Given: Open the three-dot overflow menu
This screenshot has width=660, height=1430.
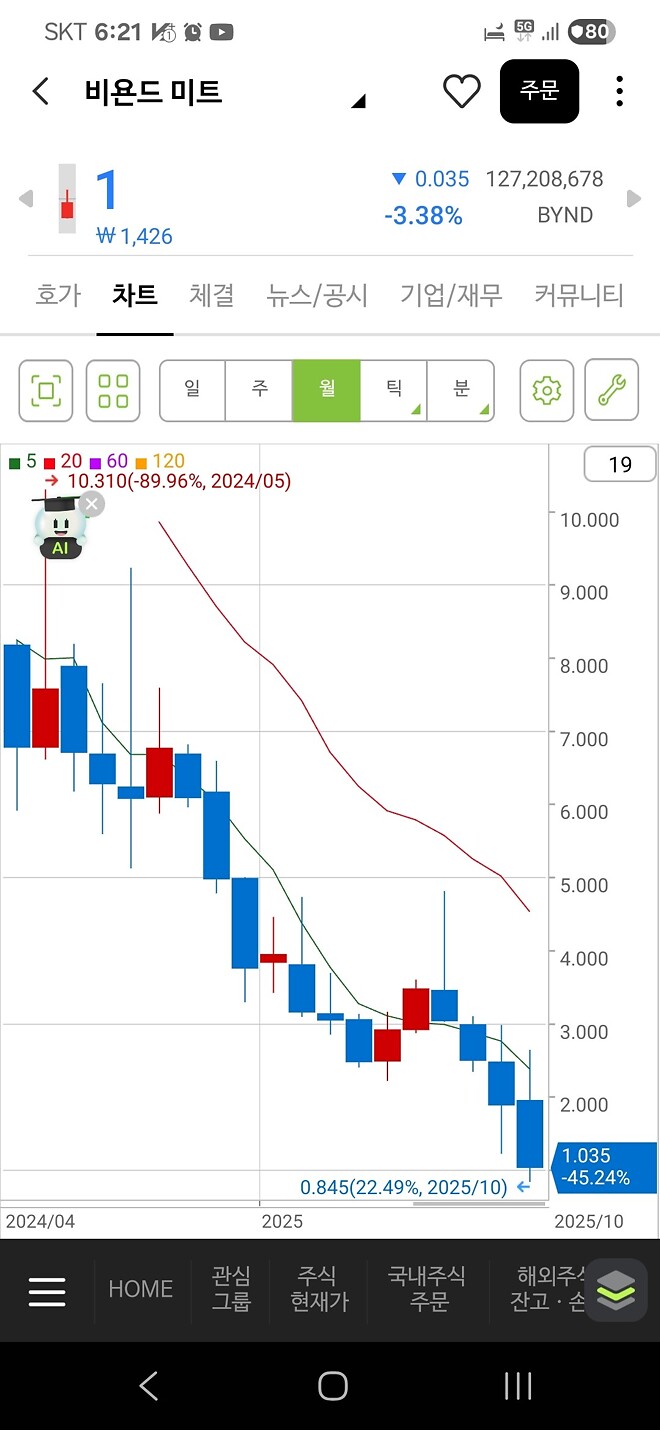Looking at the screenshot, I should coord(620,92).
